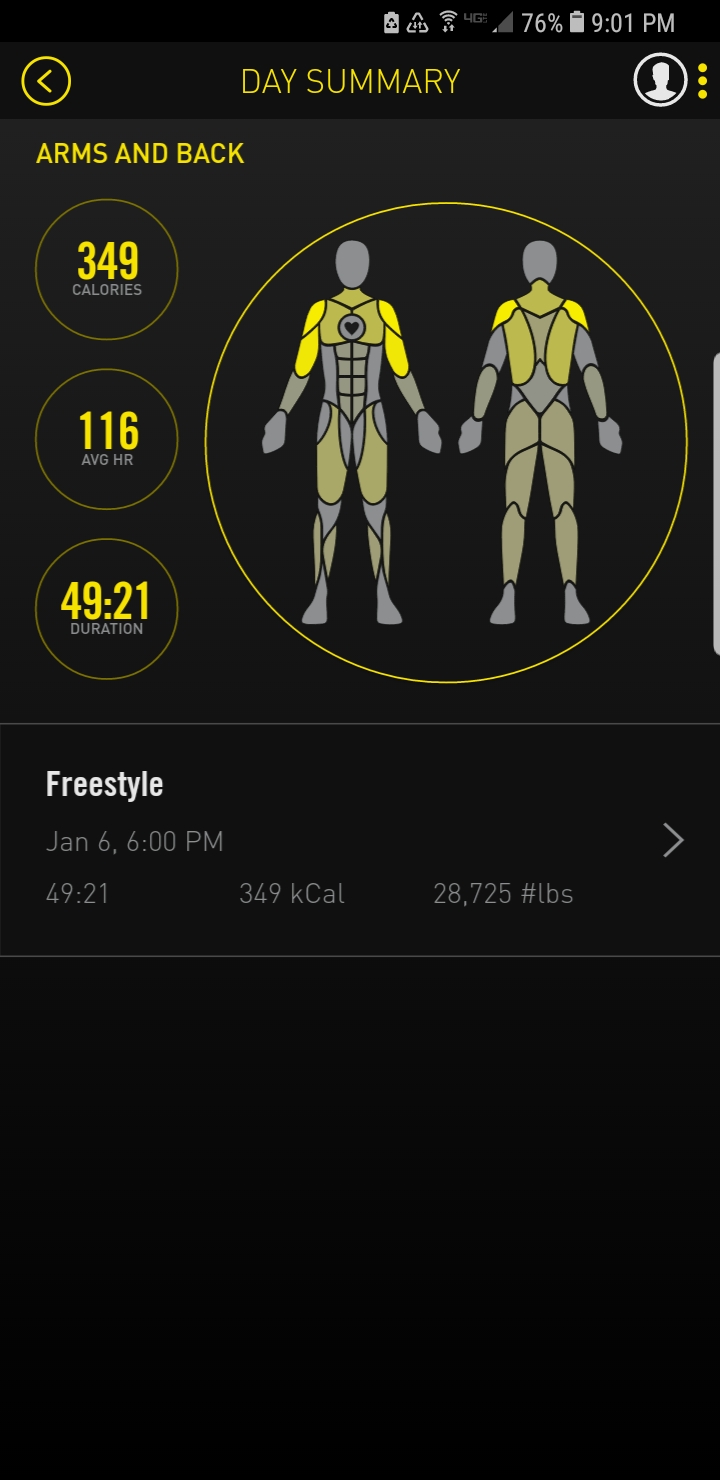The height and width of the screenshot is (1480, 720).
Task: Go back from Day Summary
Action: (x=46, y=81)
